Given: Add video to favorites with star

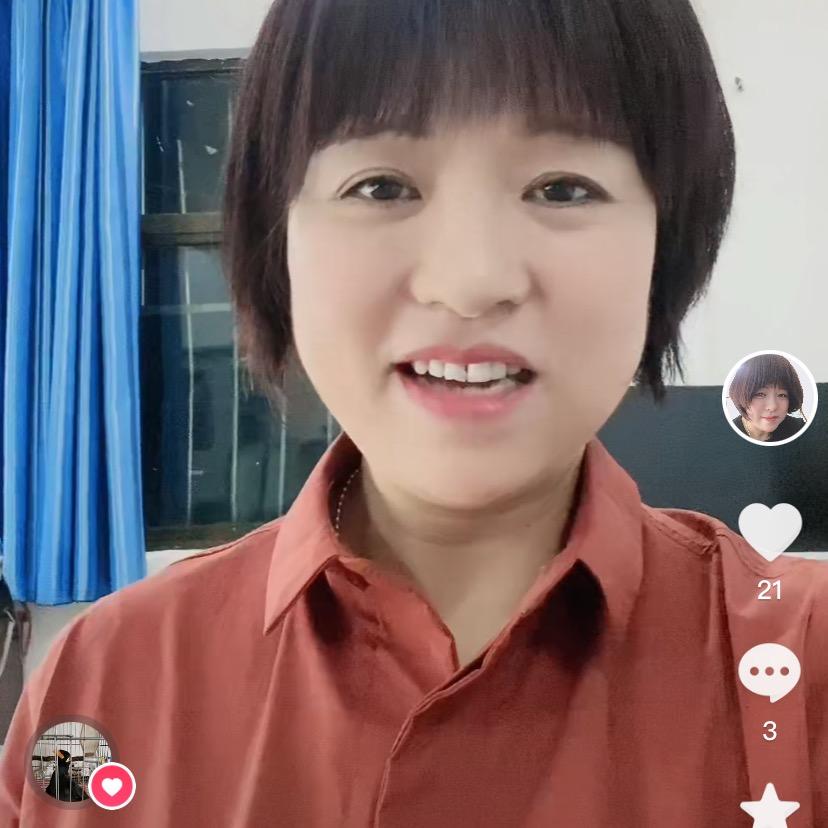Looking at the screenshot, I should (x=769, y=808).
